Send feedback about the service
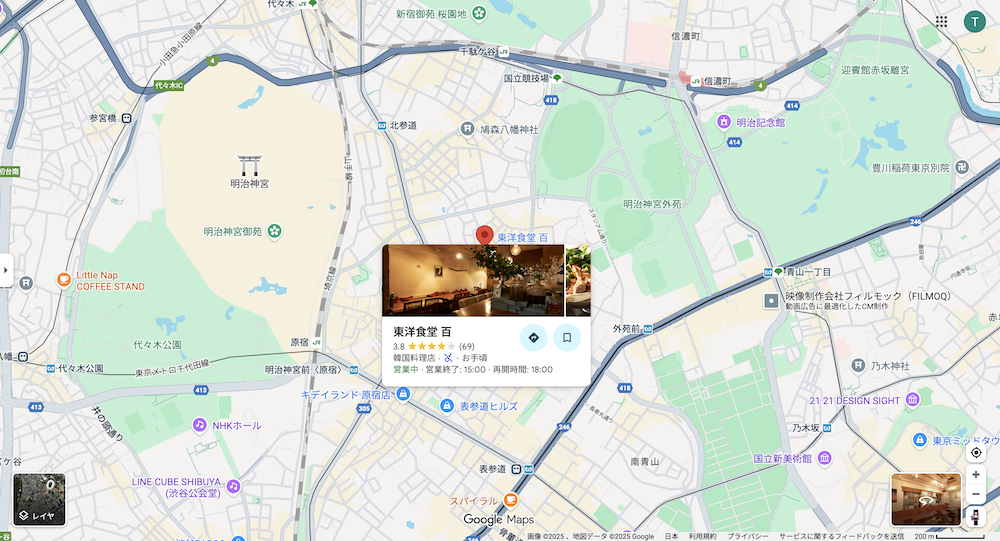Viewport: 1000px width, 541px height. coord(841,536)
